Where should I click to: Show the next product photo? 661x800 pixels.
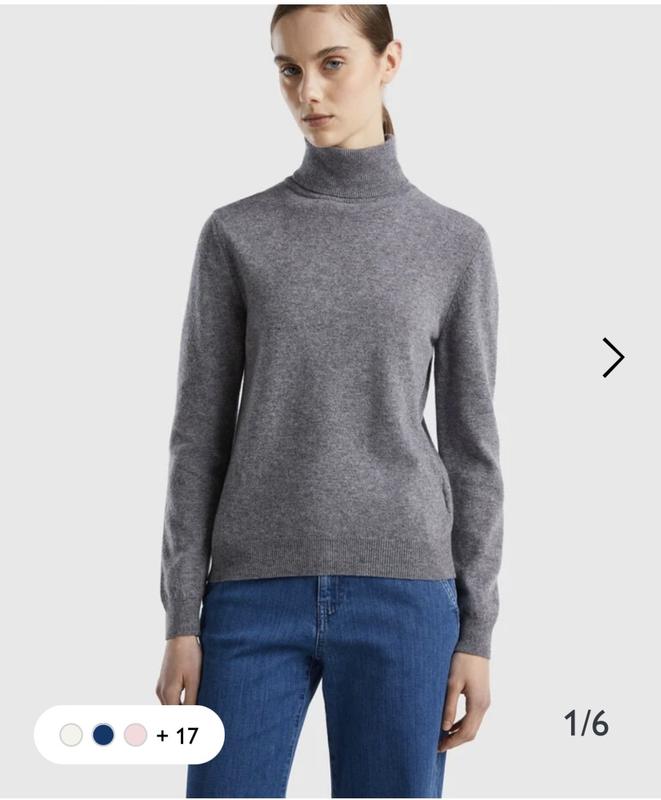[x=612, y=357]
